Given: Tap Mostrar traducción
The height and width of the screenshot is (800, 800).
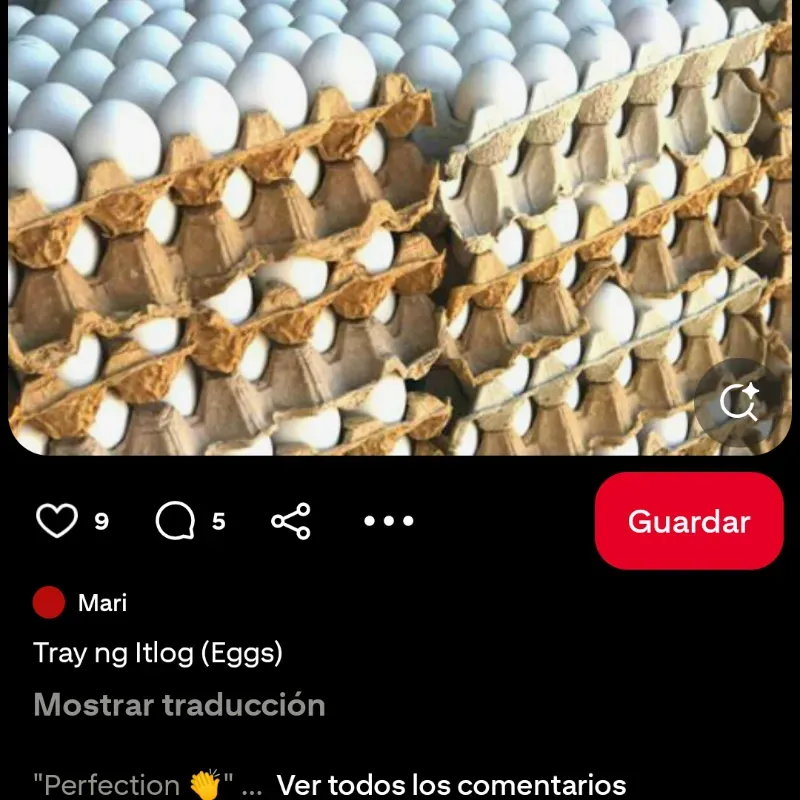Looking at the screenshot, I should coord(179,705).
